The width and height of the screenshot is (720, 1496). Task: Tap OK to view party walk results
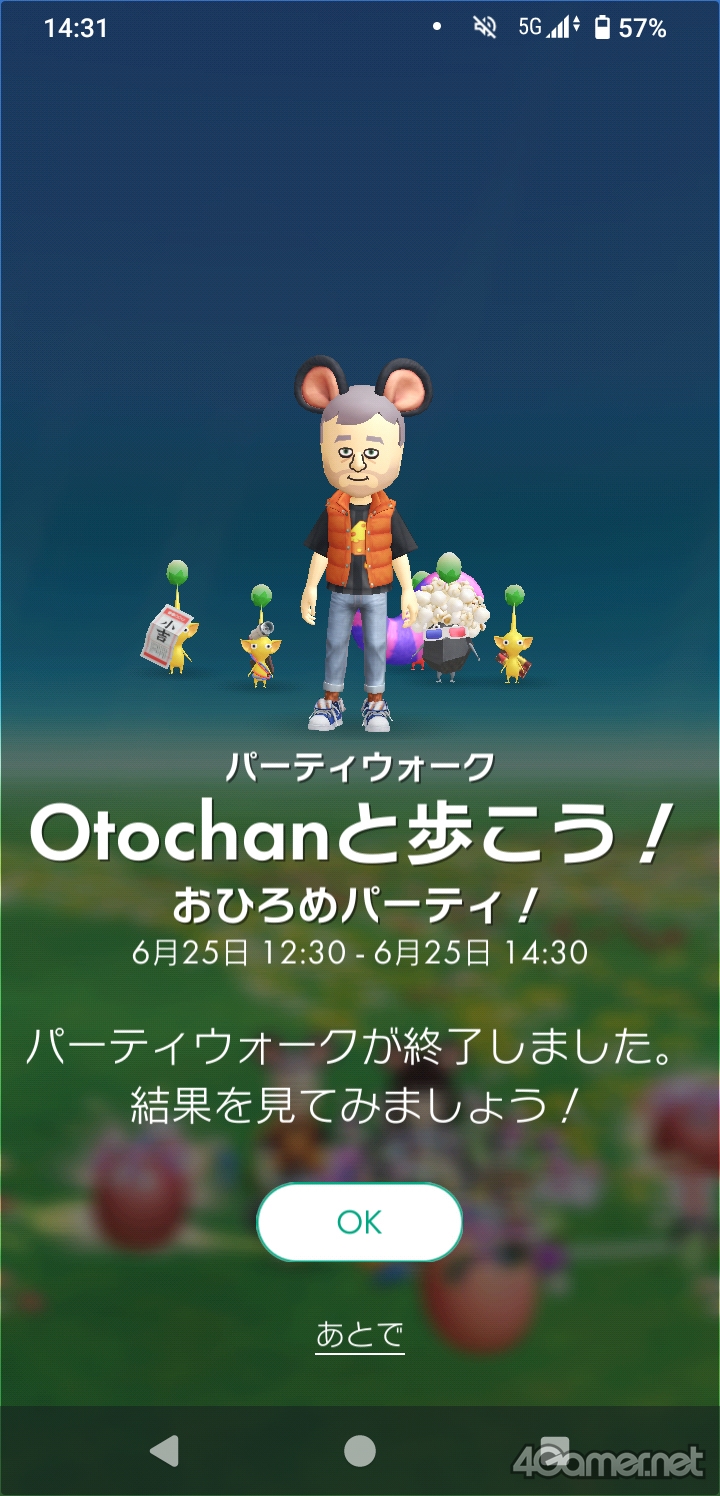[x=359, y=1222]
